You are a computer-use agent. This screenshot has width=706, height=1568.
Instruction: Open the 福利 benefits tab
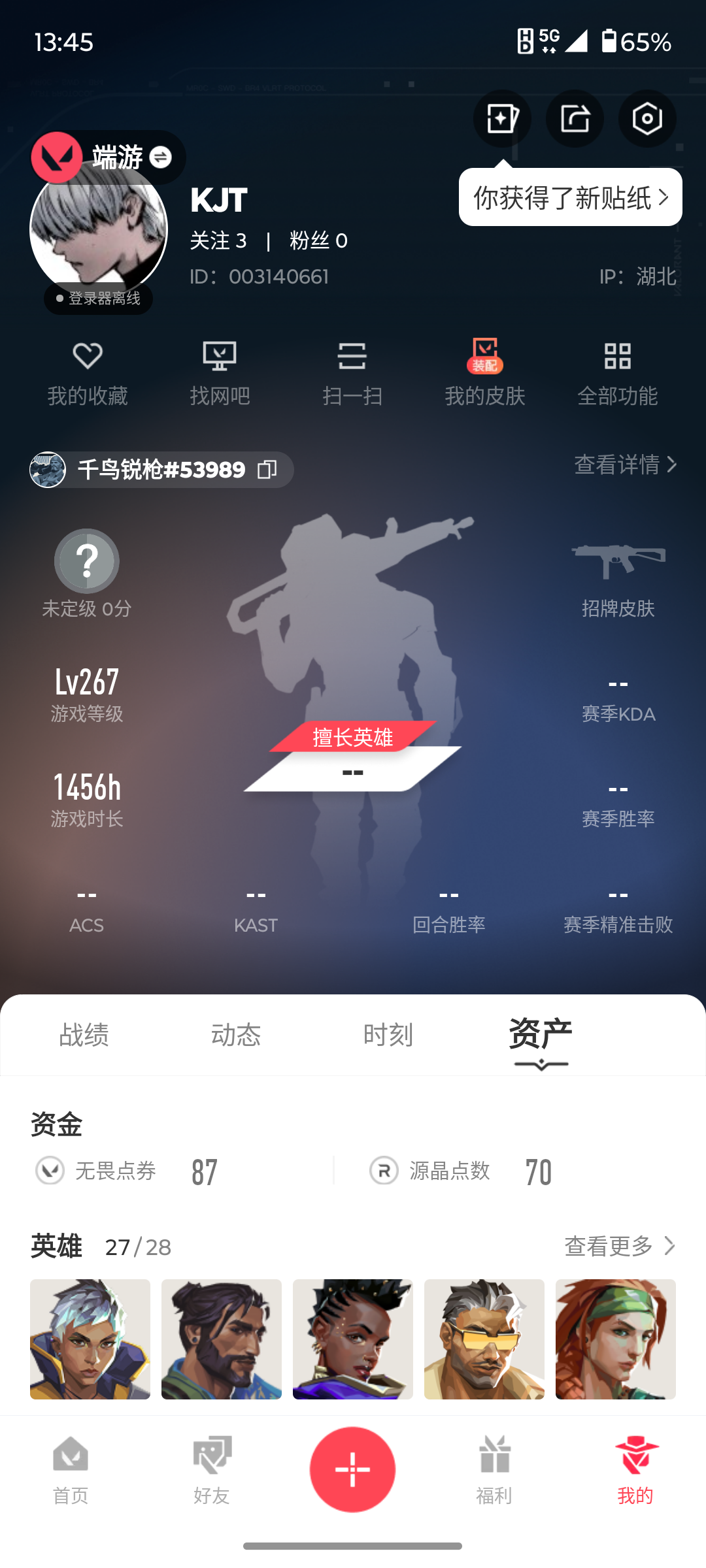pyautogui.click(x=494, y=1470)
